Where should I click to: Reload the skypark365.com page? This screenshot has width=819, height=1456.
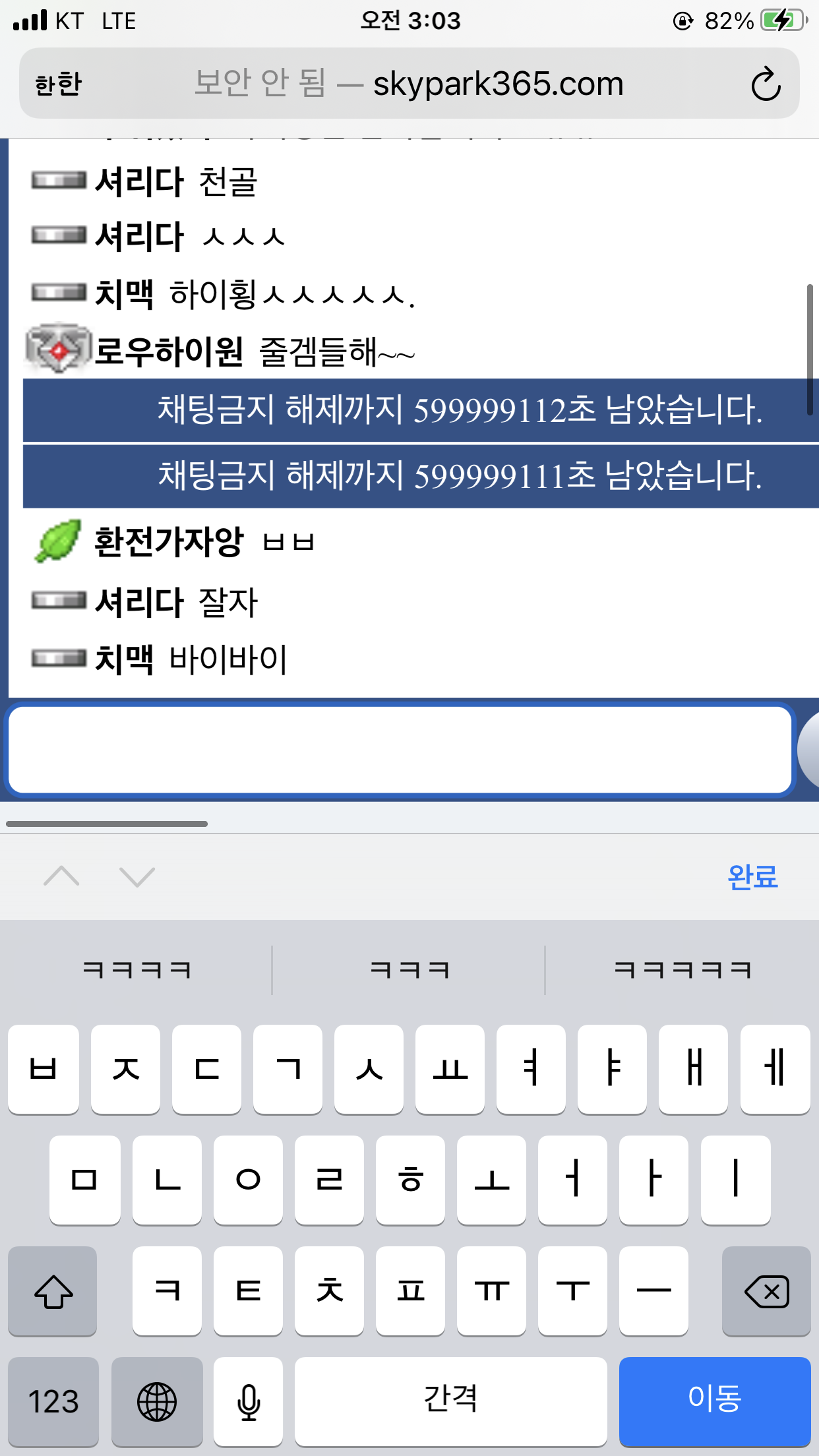[766, 84]
